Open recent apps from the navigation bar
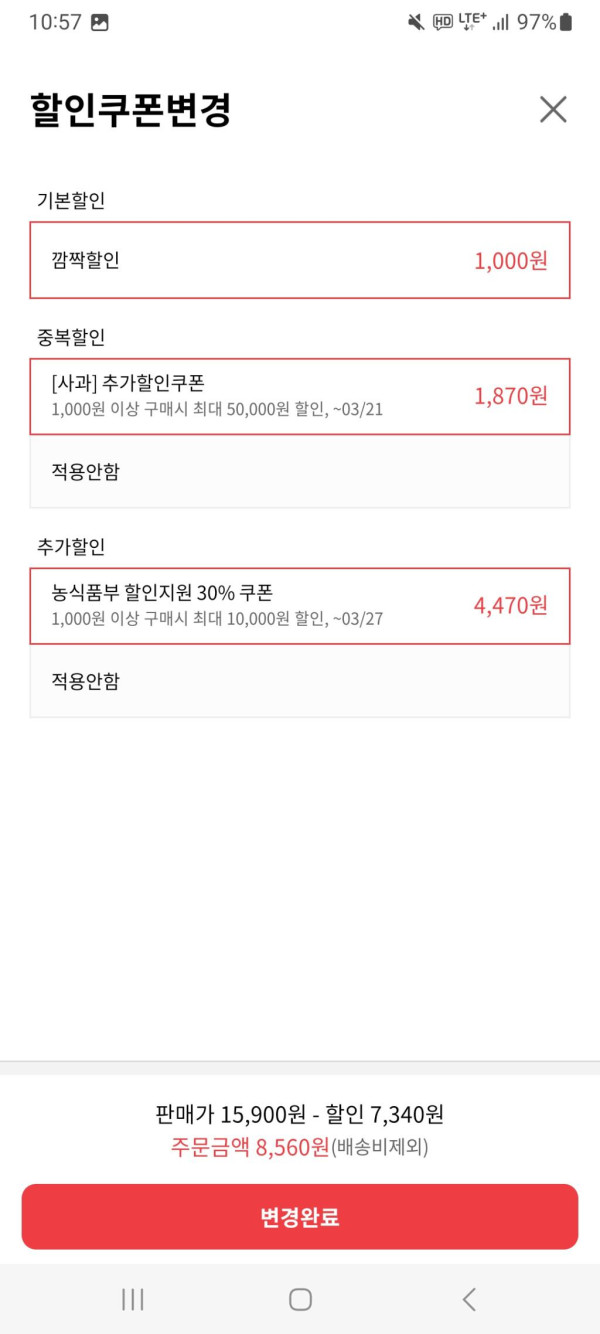This screenshot has height=1334, width=600. coord(132,1299)
